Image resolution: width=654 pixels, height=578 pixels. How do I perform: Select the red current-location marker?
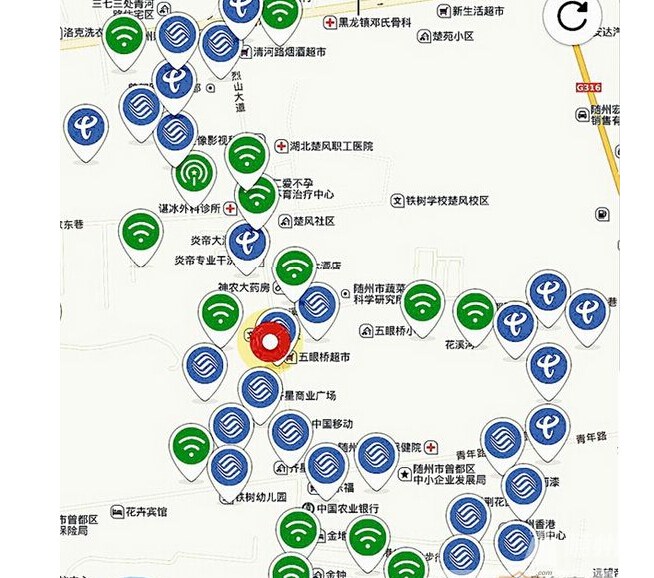pyautogui.click(x=270, y=343)
